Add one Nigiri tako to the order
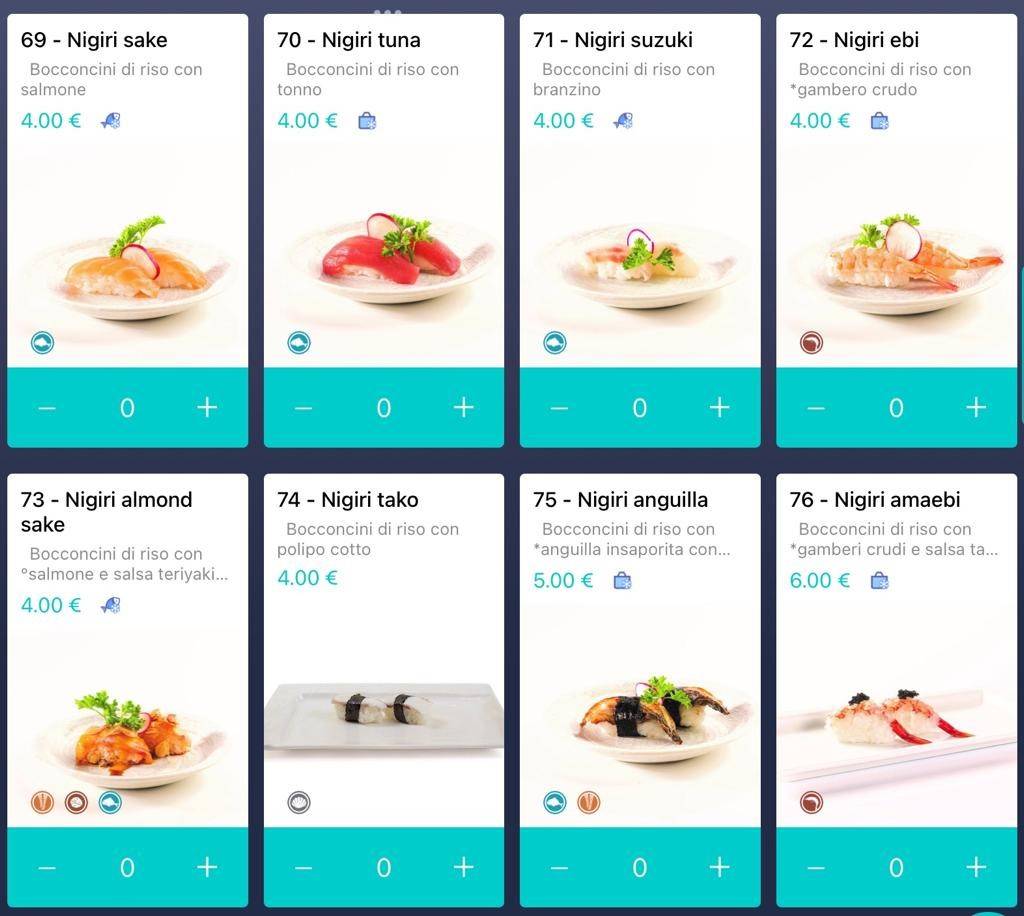The width and height of the screenshot is (1024, 916). coord(463,867)
